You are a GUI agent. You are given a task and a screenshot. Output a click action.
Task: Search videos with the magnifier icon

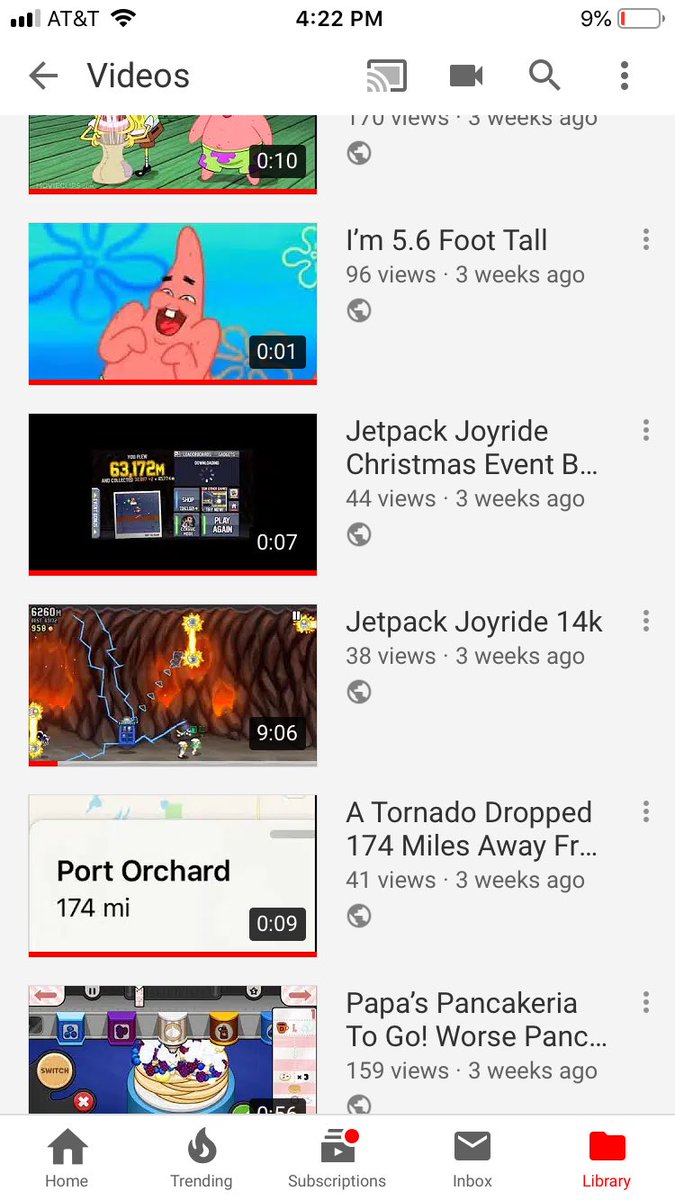[x=544, y=76]
